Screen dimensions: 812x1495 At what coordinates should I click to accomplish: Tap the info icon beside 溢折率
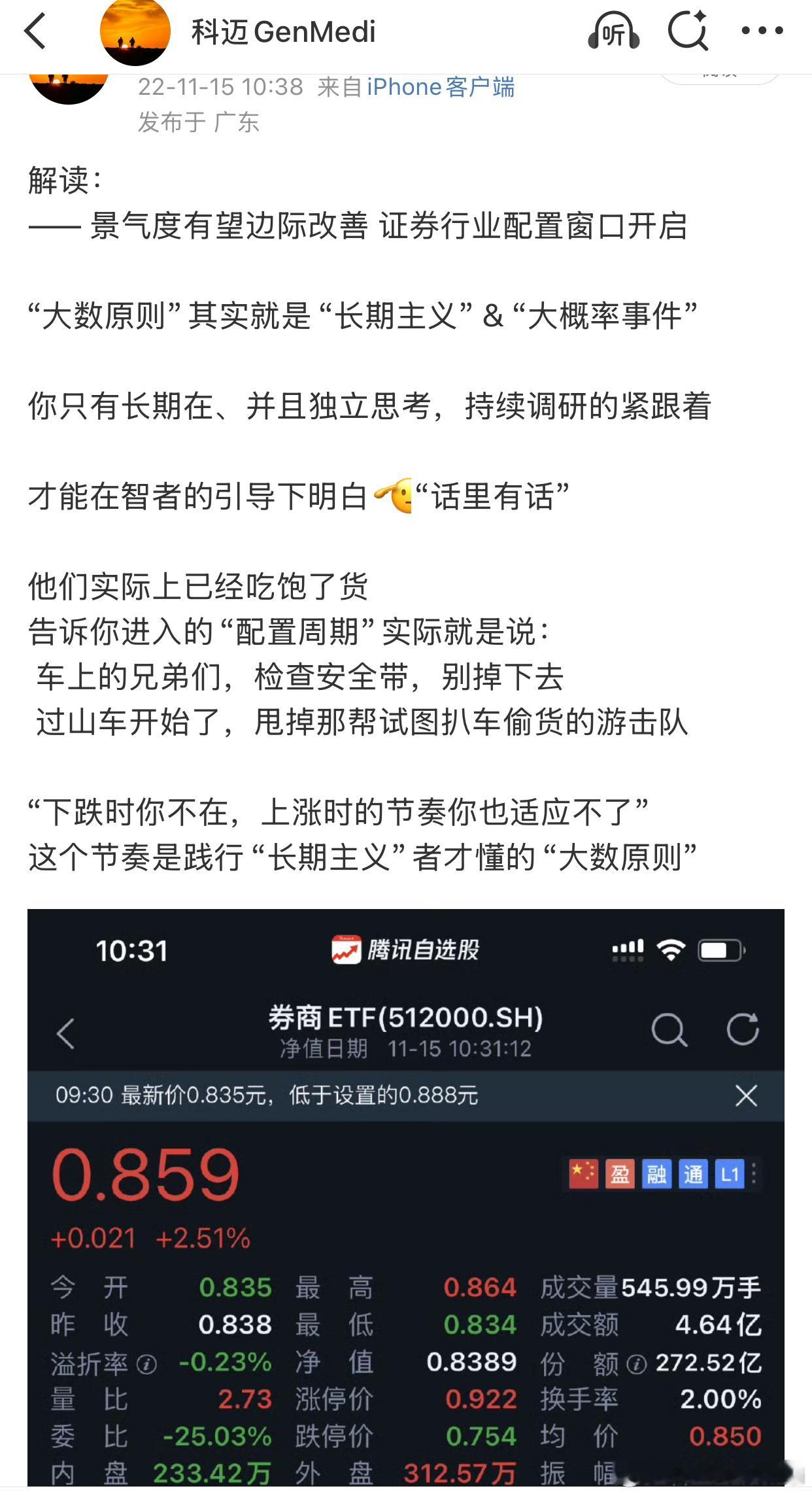(x=145, y=1363)
